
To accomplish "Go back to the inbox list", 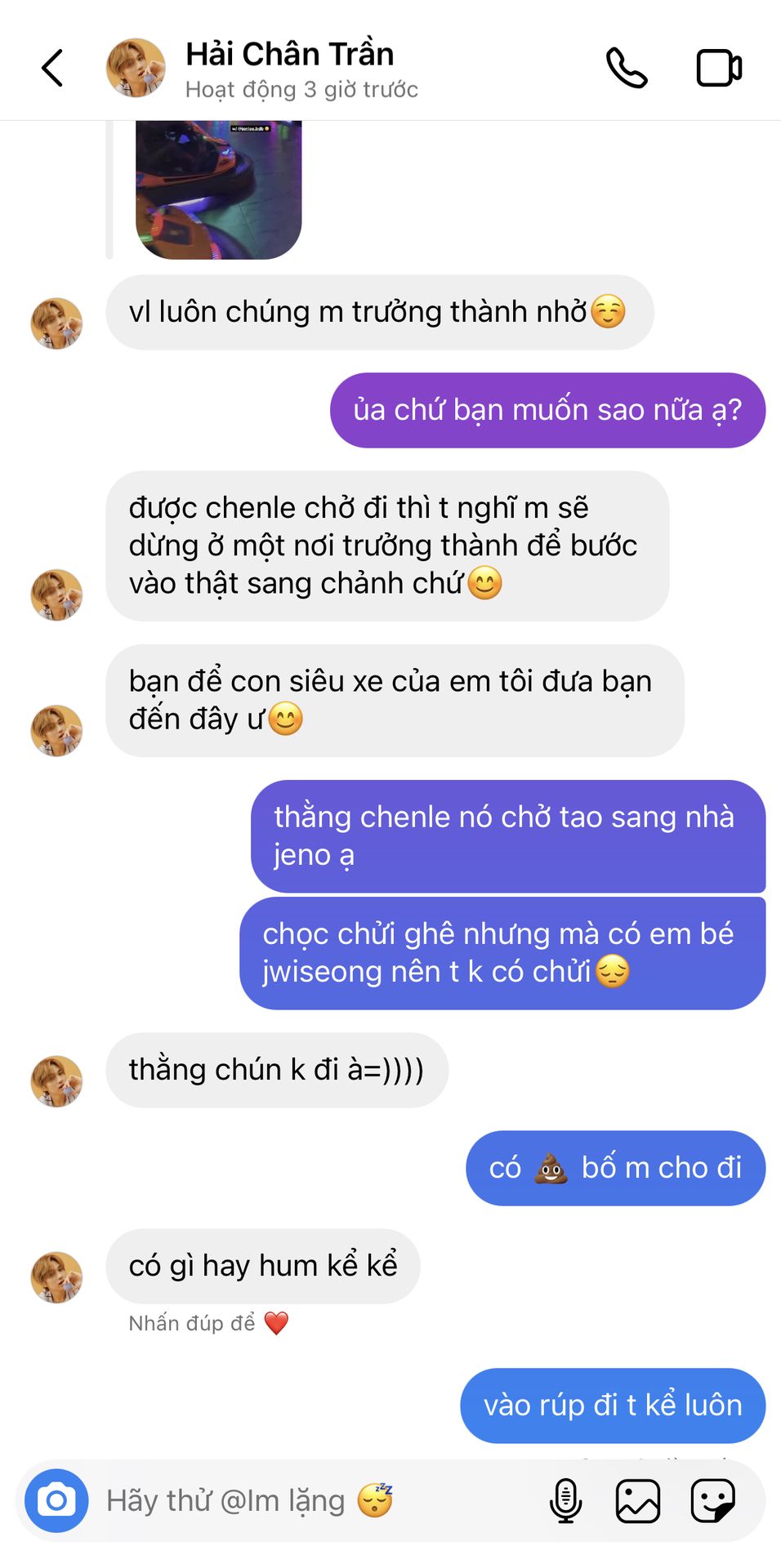I will pos(53,68).
